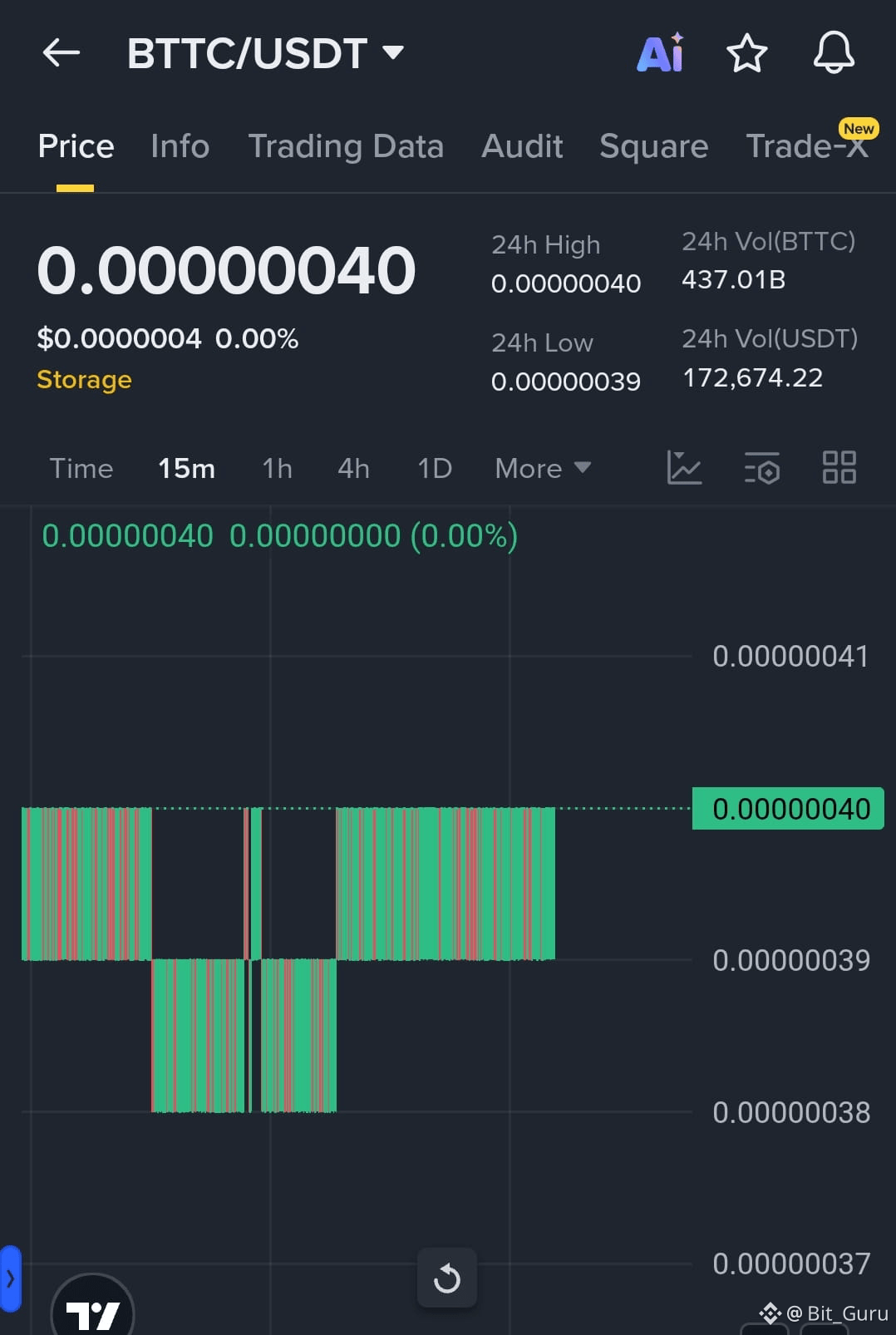Add BTTC/USDT to favorites

[746, 53]
